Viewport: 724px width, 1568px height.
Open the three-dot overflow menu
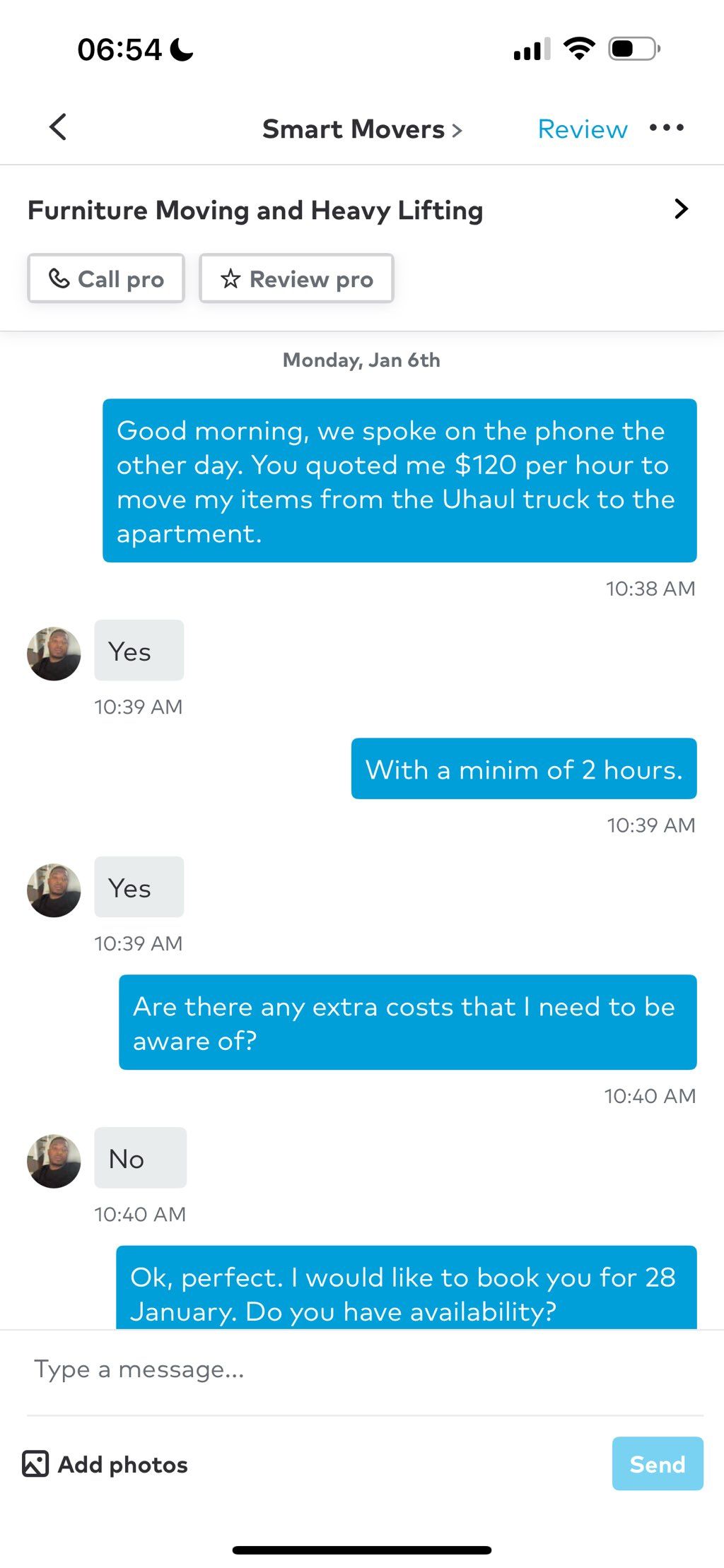tap(667, 128)
